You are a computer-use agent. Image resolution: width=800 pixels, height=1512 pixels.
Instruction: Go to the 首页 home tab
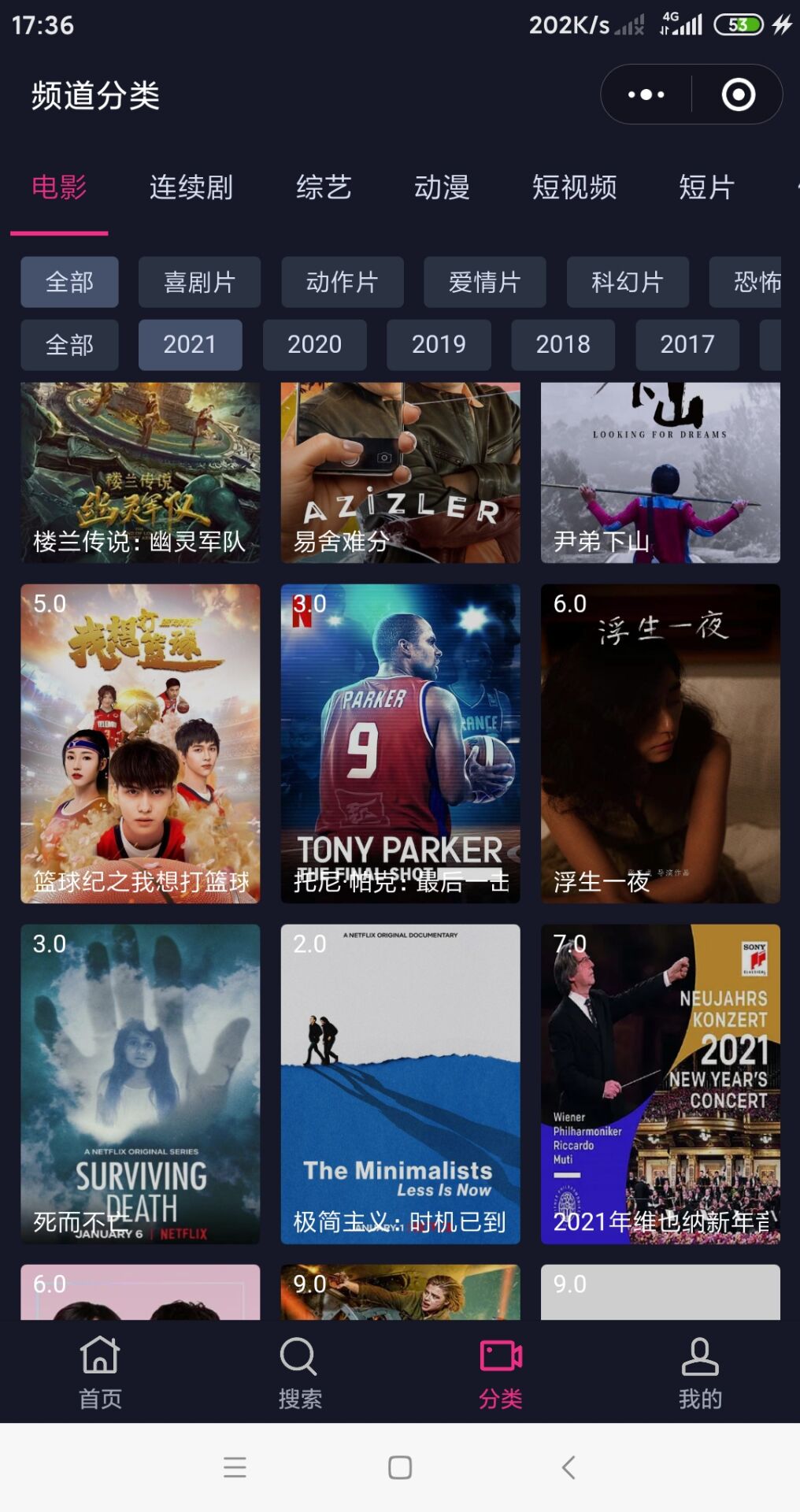click(100, 1372)
